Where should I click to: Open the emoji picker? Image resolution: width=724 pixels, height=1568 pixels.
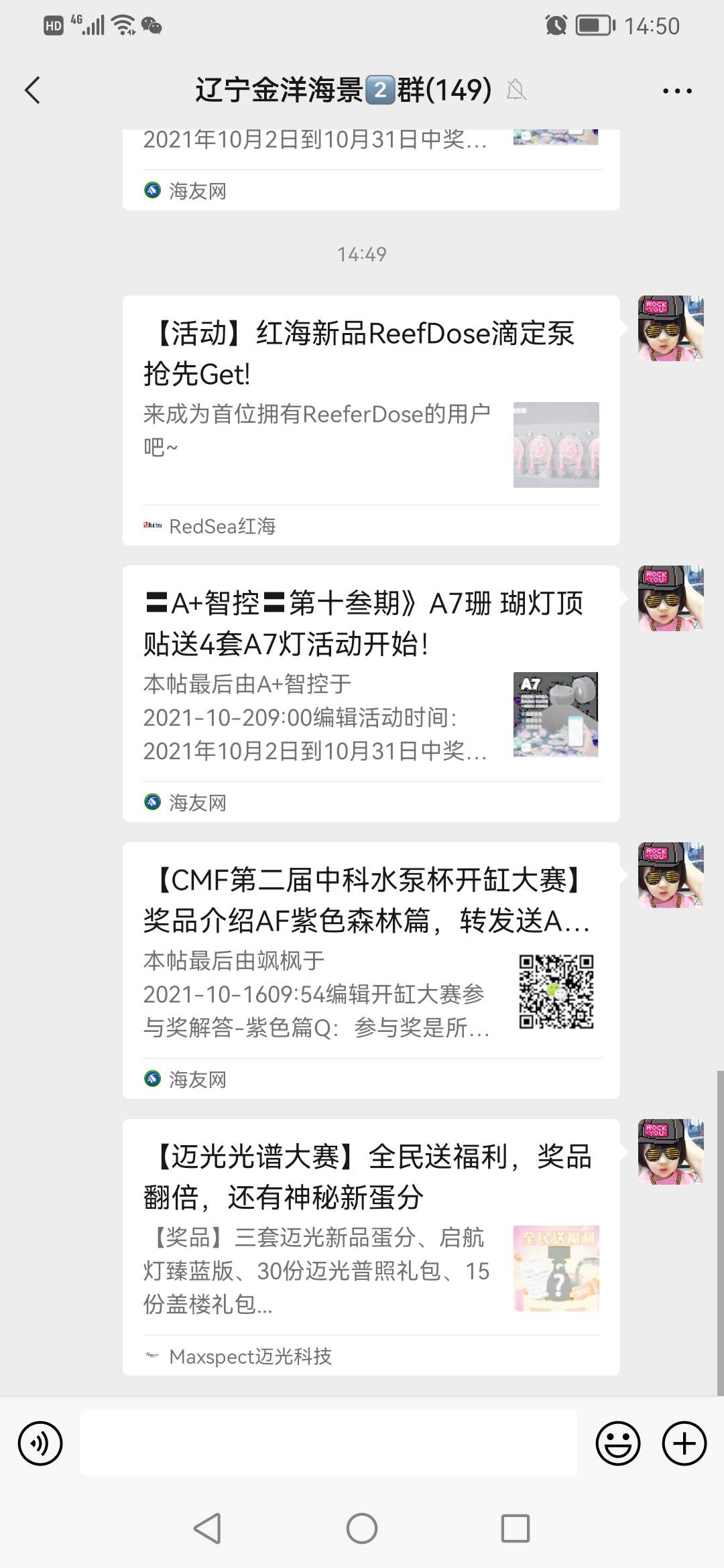click(617, 1443)
